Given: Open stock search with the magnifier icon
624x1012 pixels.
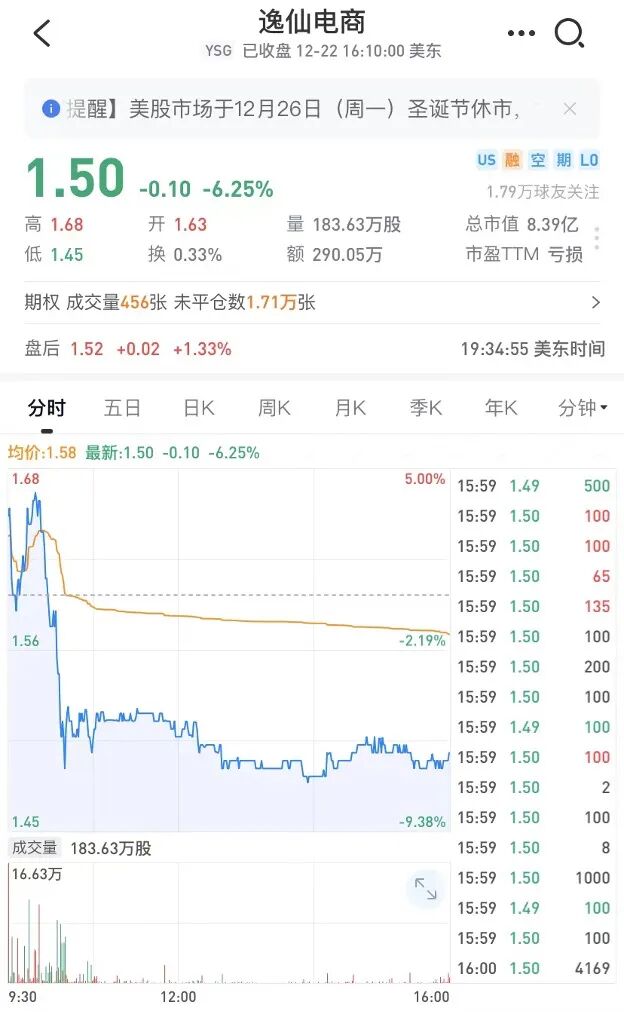Looking at the screenshot, I should pyautogui.click(x=570, y=33).
